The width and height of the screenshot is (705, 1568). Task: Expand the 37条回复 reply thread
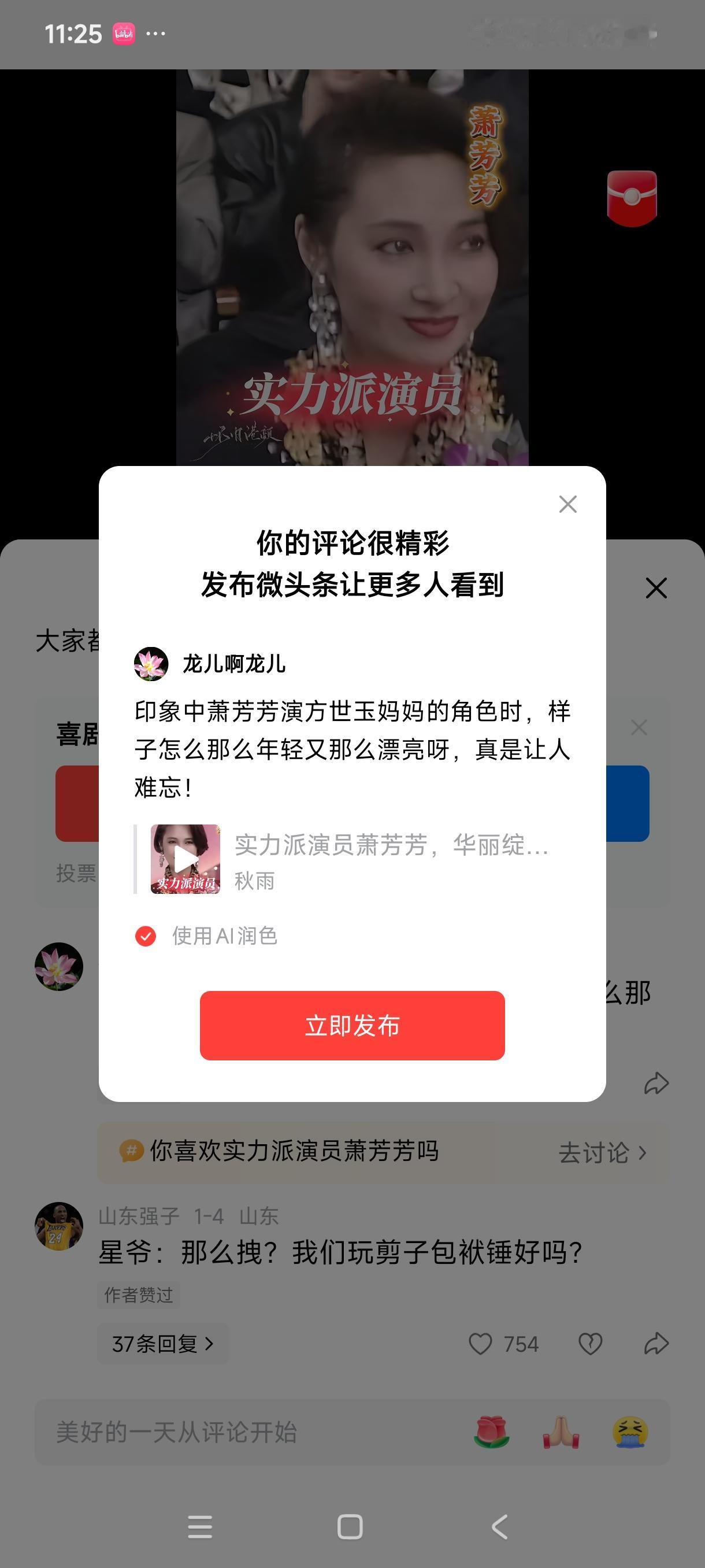pyautogui.click(x=162, y=1345)
